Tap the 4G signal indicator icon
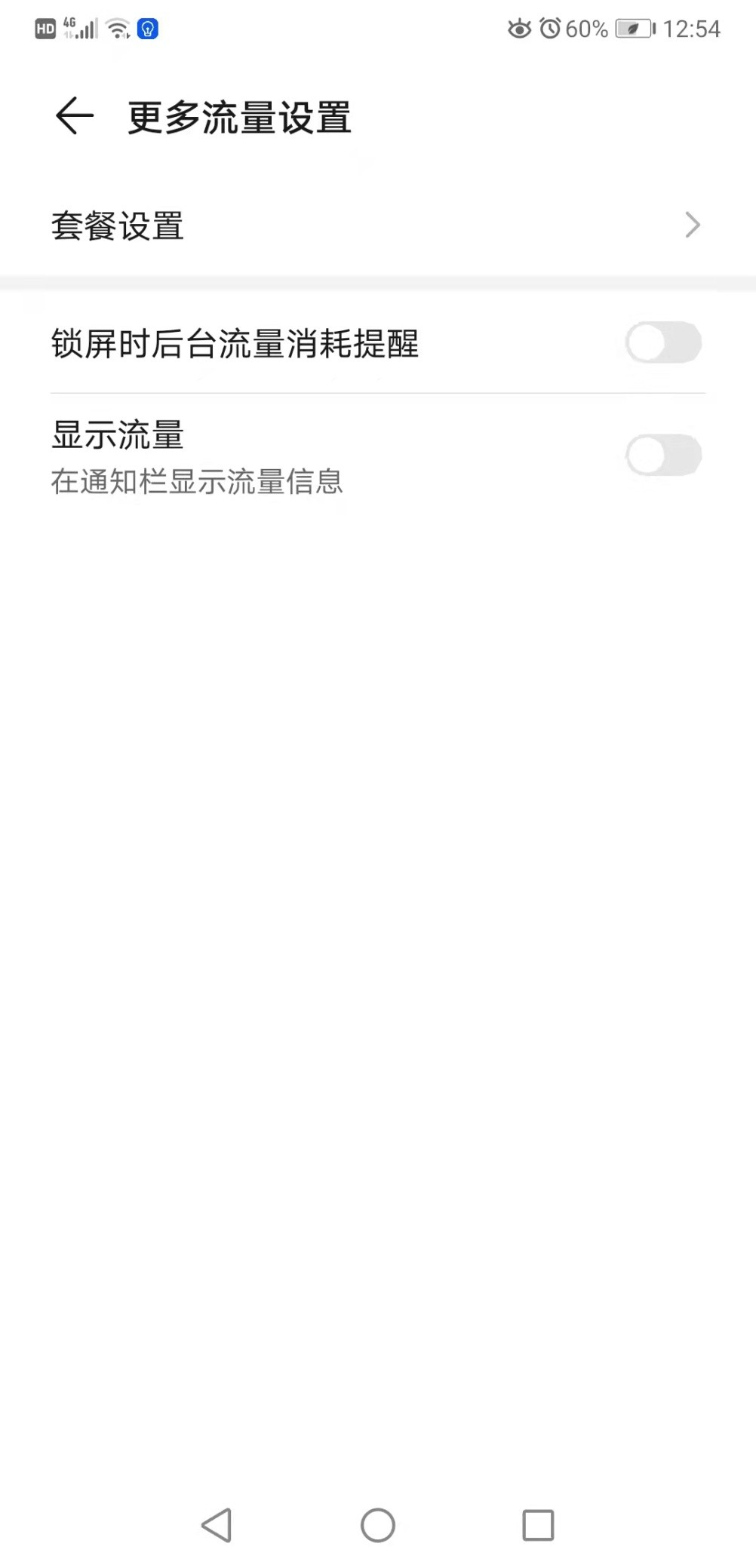This screenshot has height=1568, width=756. [x=81, y=29]
